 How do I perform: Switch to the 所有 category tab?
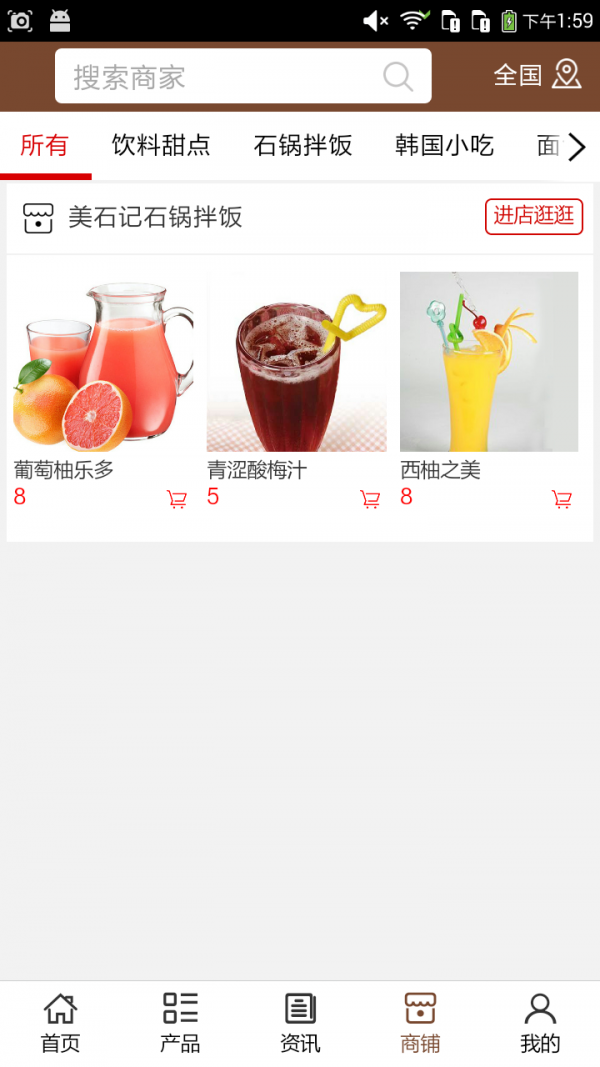(x=45, y=146)
